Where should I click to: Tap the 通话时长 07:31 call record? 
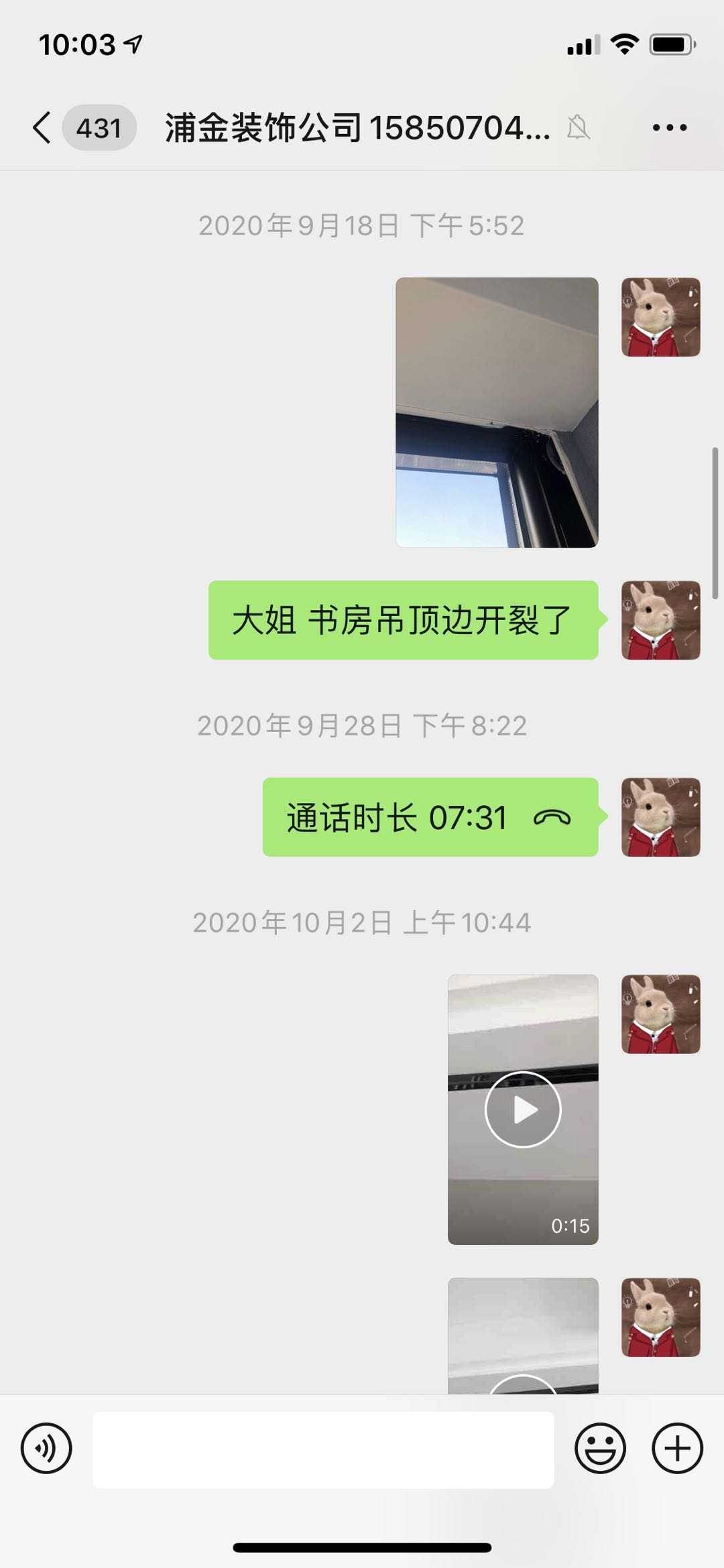click(430, 817)
